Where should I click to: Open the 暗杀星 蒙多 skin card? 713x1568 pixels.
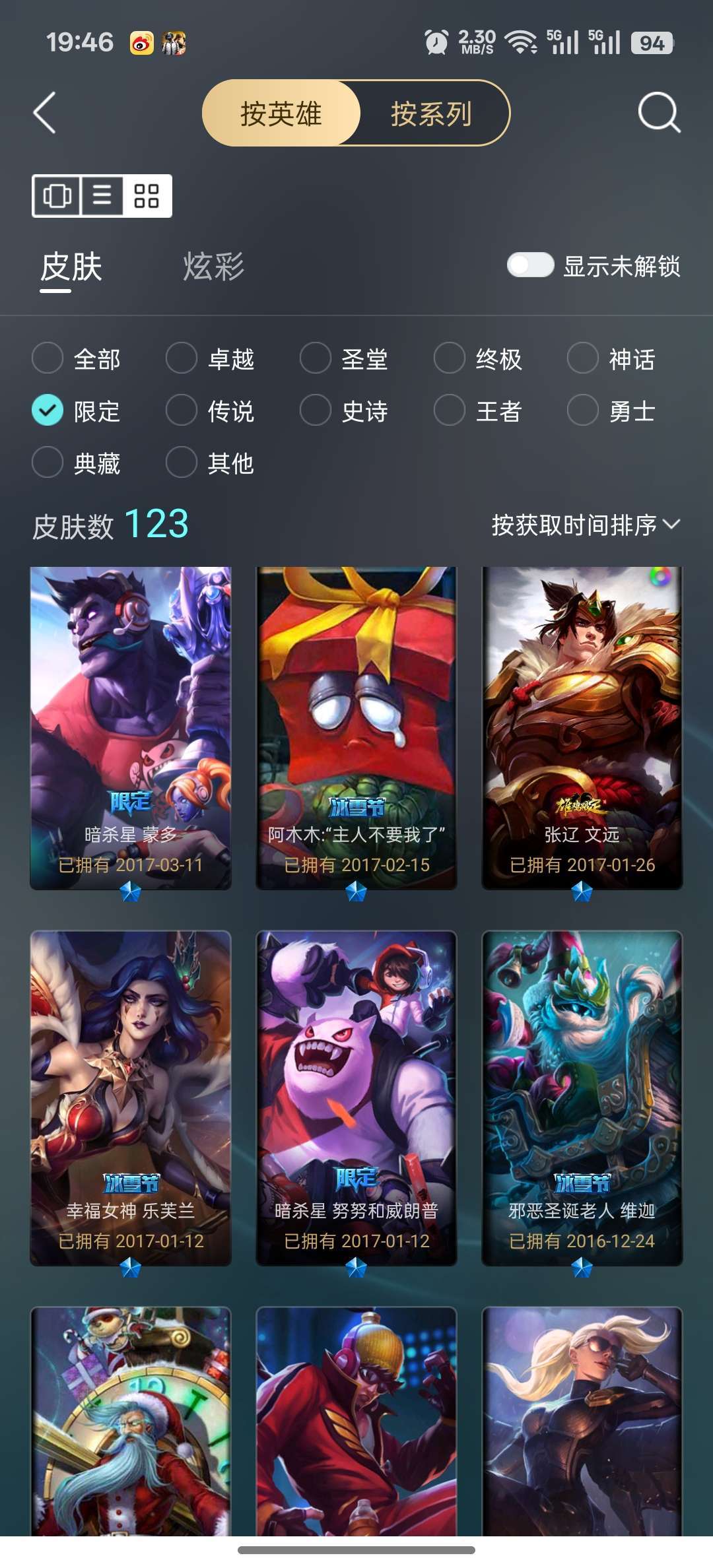(131, 728)
